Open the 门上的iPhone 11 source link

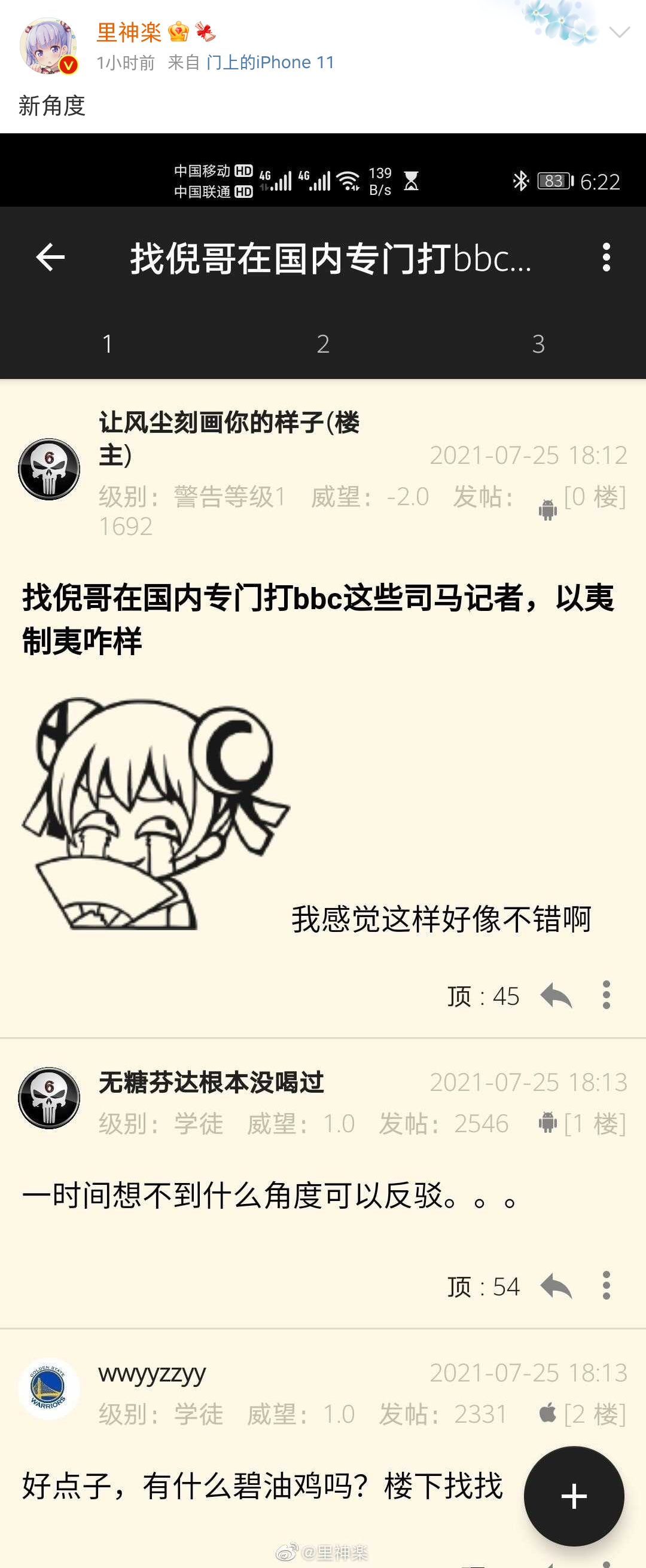click(270, 62)
